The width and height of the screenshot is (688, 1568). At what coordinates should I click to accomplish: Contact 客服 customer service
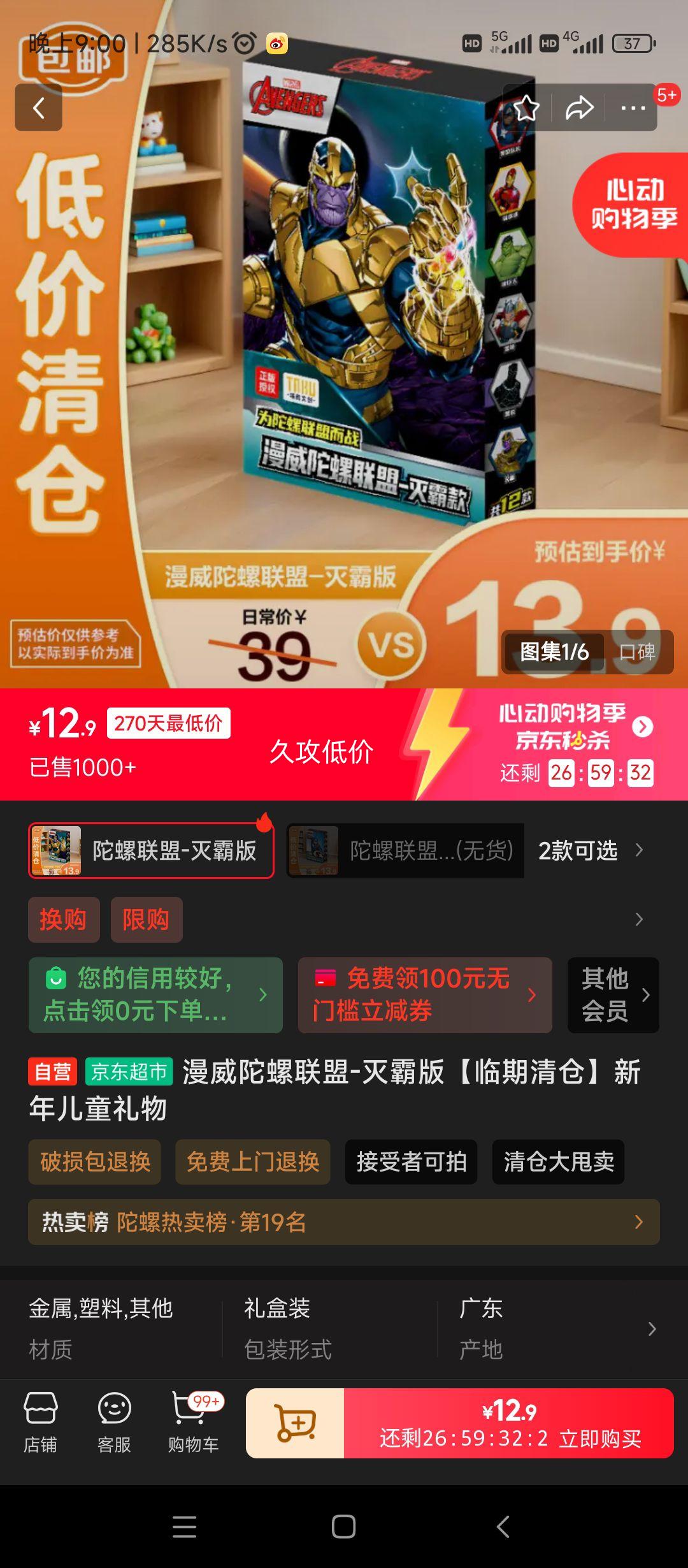(x=114, y=1423)
